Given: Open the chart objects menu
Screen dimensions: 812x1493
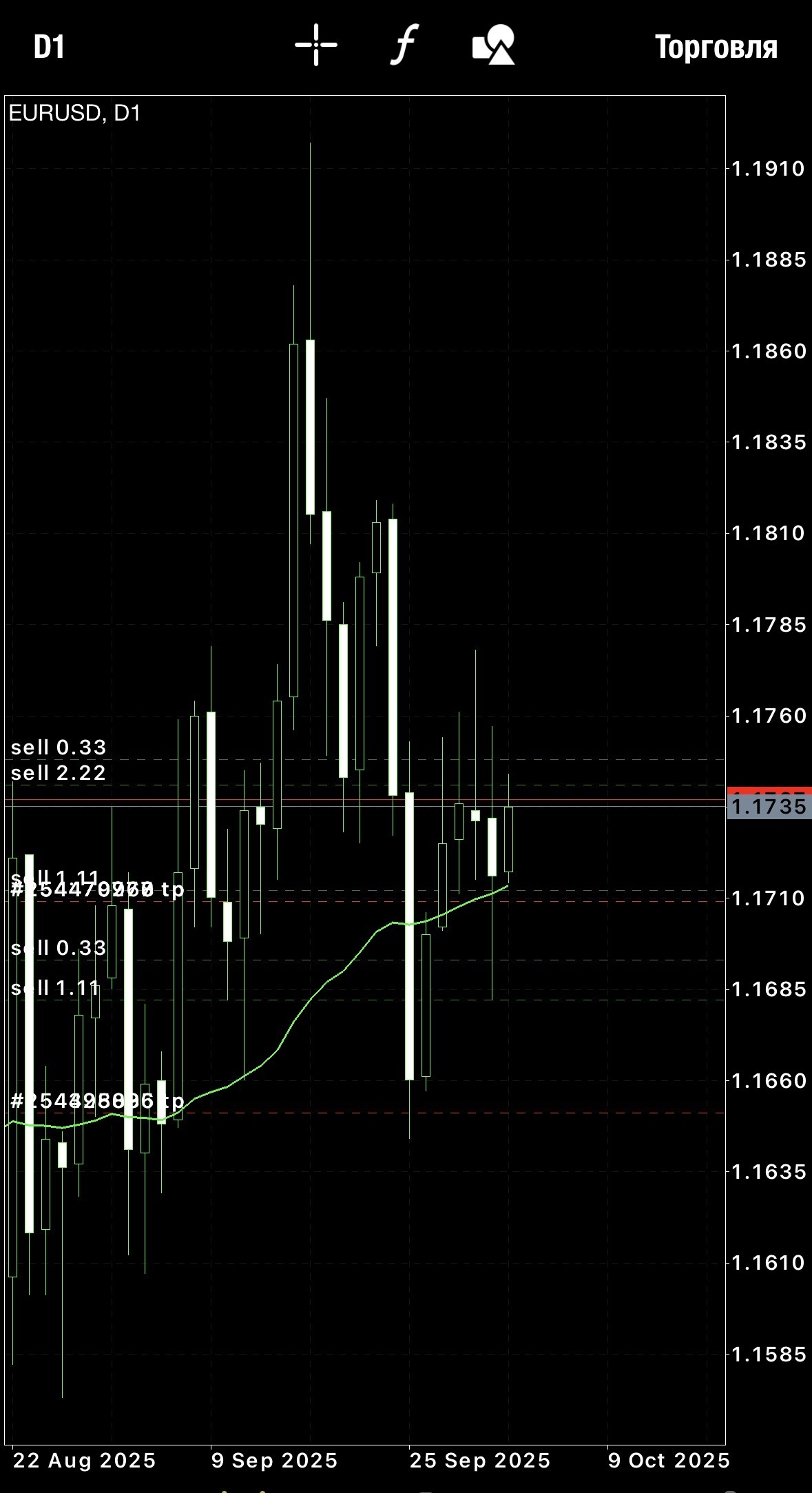Looking at the screenshot, I should (494, 45).
